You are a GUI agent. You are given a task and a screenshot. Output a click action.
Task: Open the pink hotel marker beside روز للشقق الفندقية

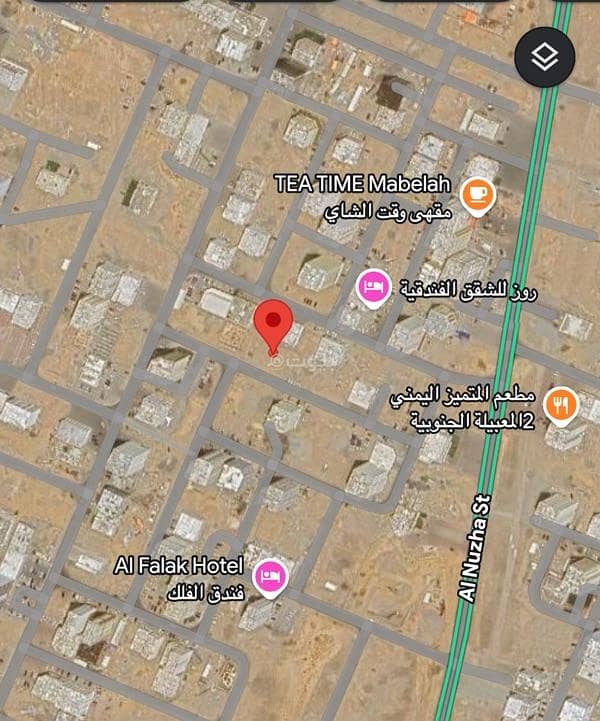pyautogui.click(x=373, y=287)
